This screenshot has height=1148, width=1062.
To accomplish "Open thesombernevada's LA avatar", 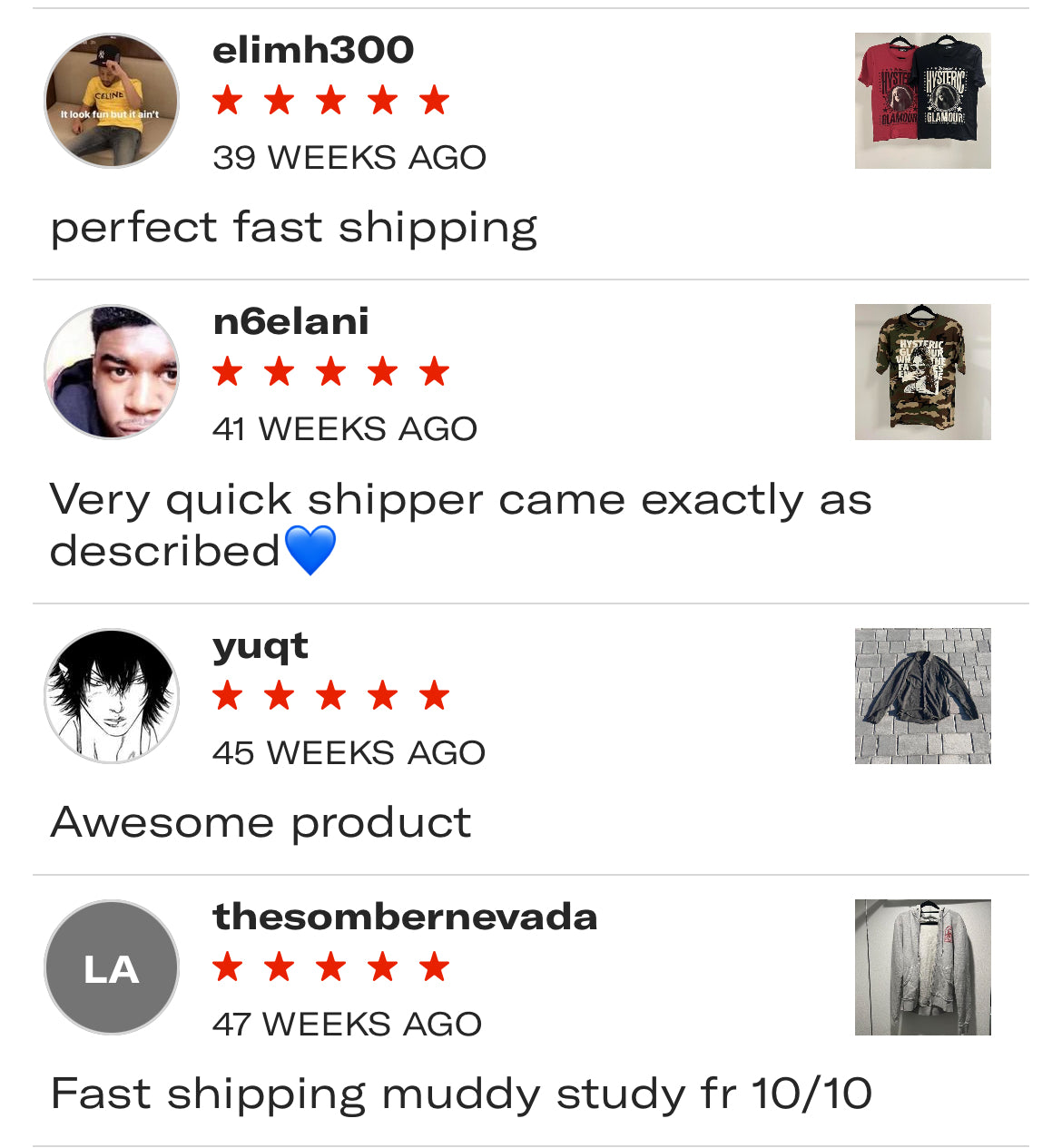I will click(112, 967).
